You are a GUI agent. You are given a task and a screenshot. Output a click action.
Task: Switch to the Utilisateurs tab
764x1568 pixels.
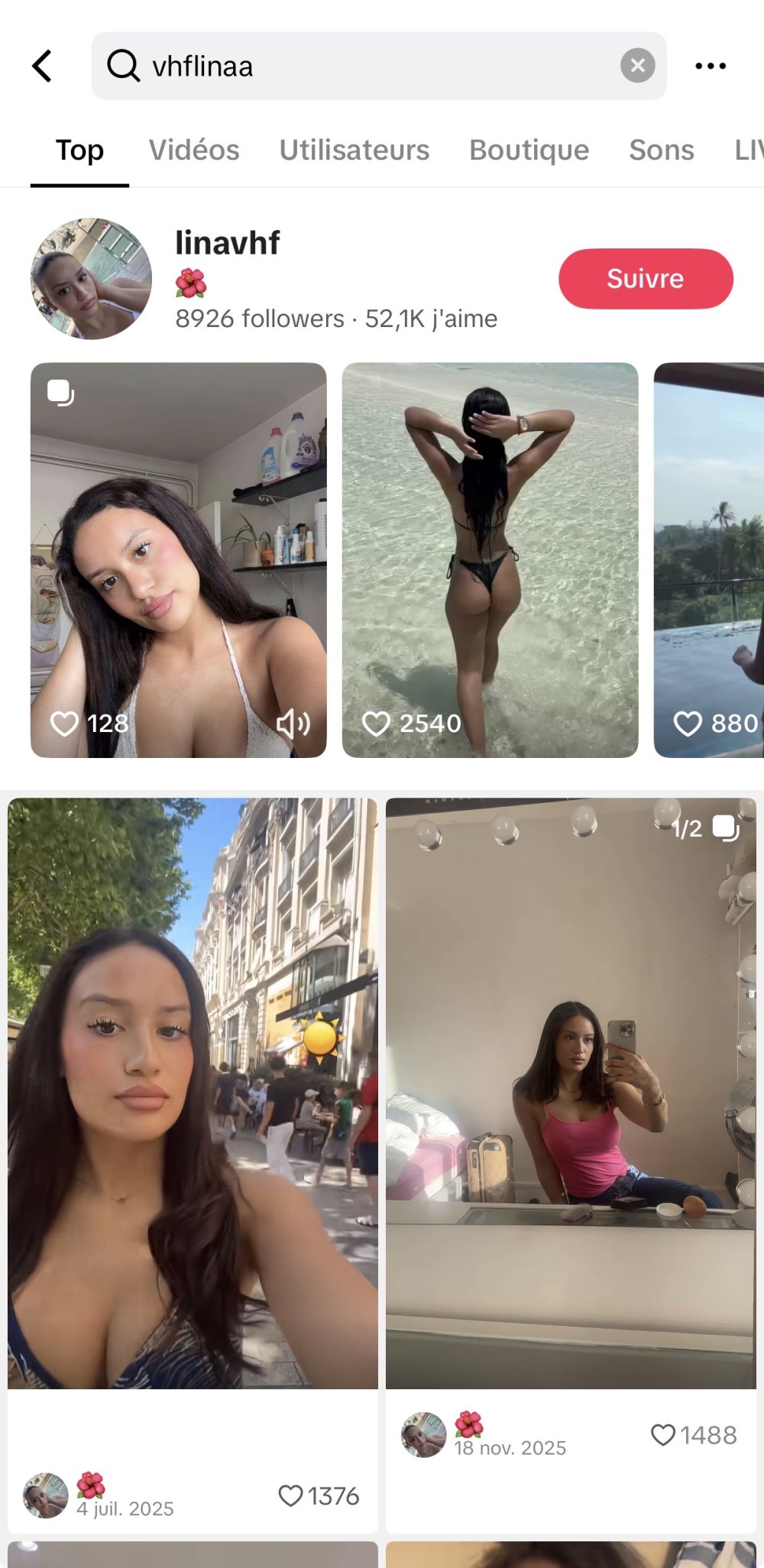pyautogui.click(x=354, y=151)
